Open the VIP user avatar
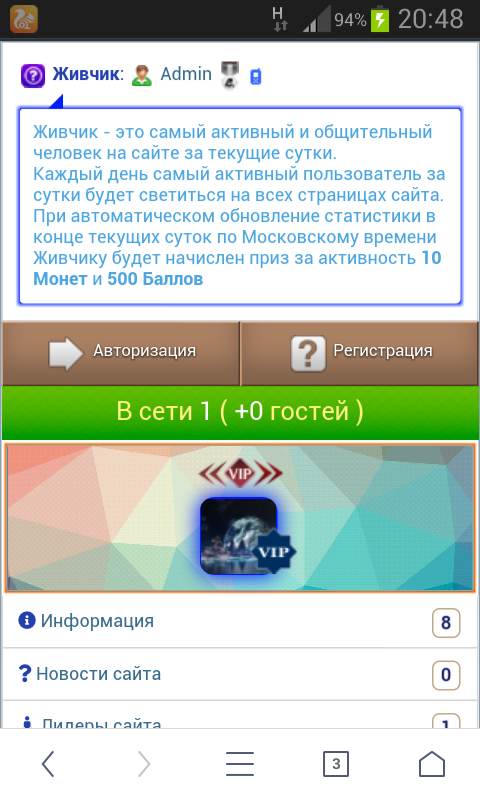This screenshot has height=800, width=480. (x=239, y=536)
